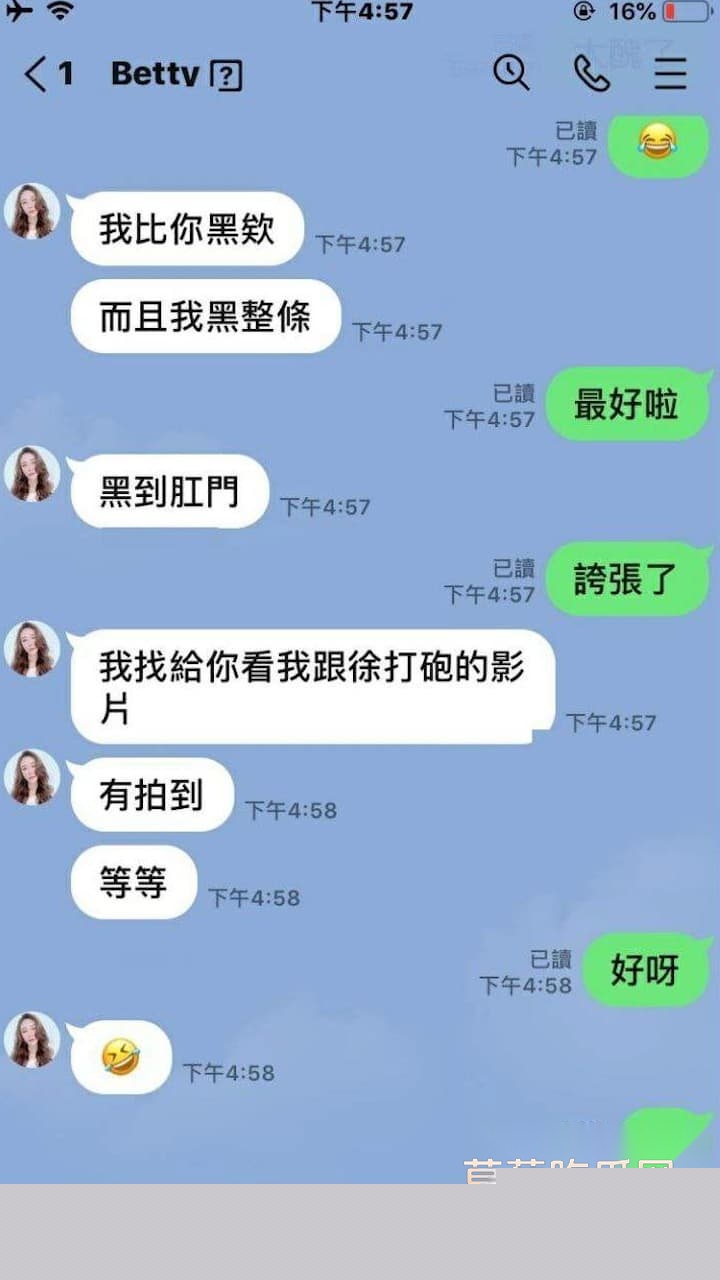The height and width of the screenshot is (1280, 720).
Task: Tap the '好呀' green message bubble
Action: click(647, 969)
